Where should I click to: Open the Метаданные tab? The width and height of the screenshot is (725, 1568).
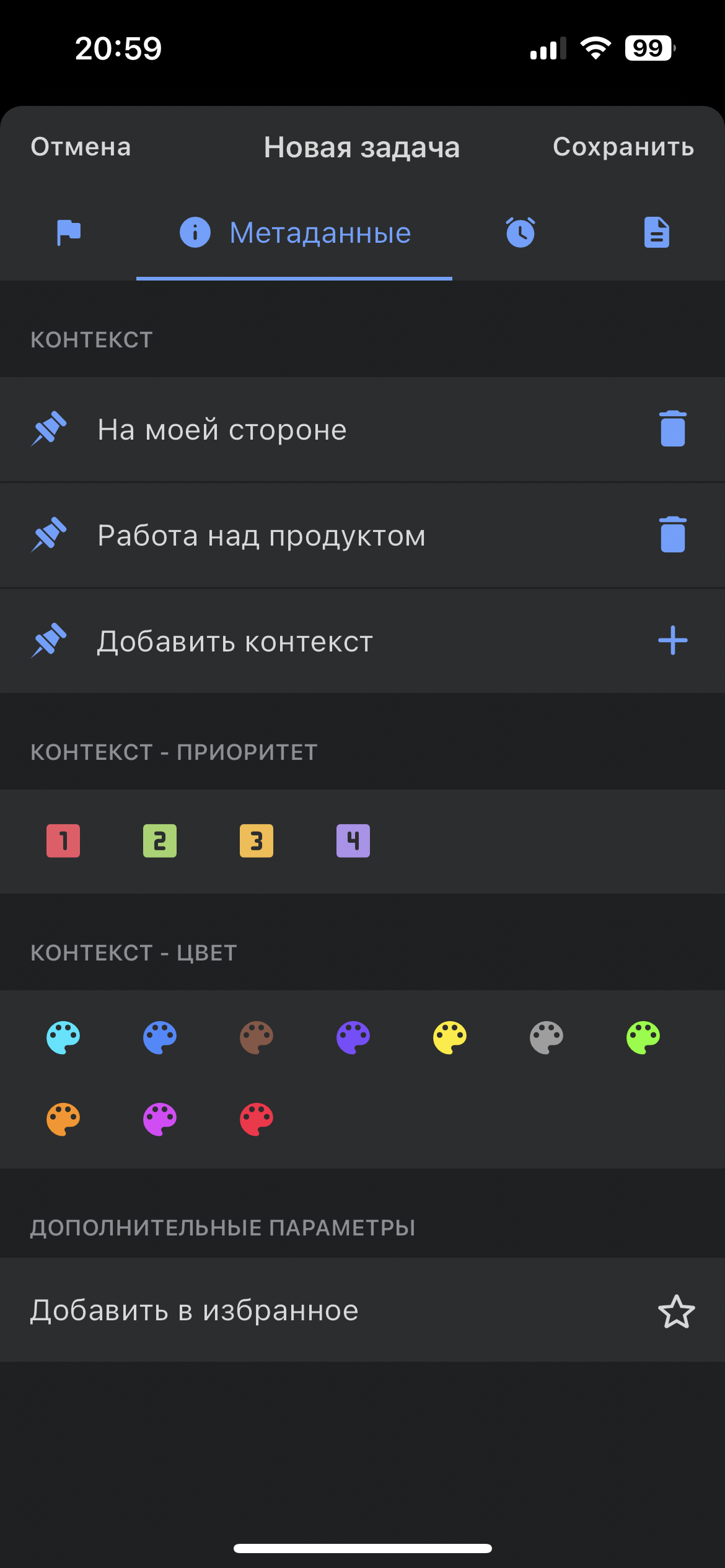pyautogui.click(x=295, y=233)
